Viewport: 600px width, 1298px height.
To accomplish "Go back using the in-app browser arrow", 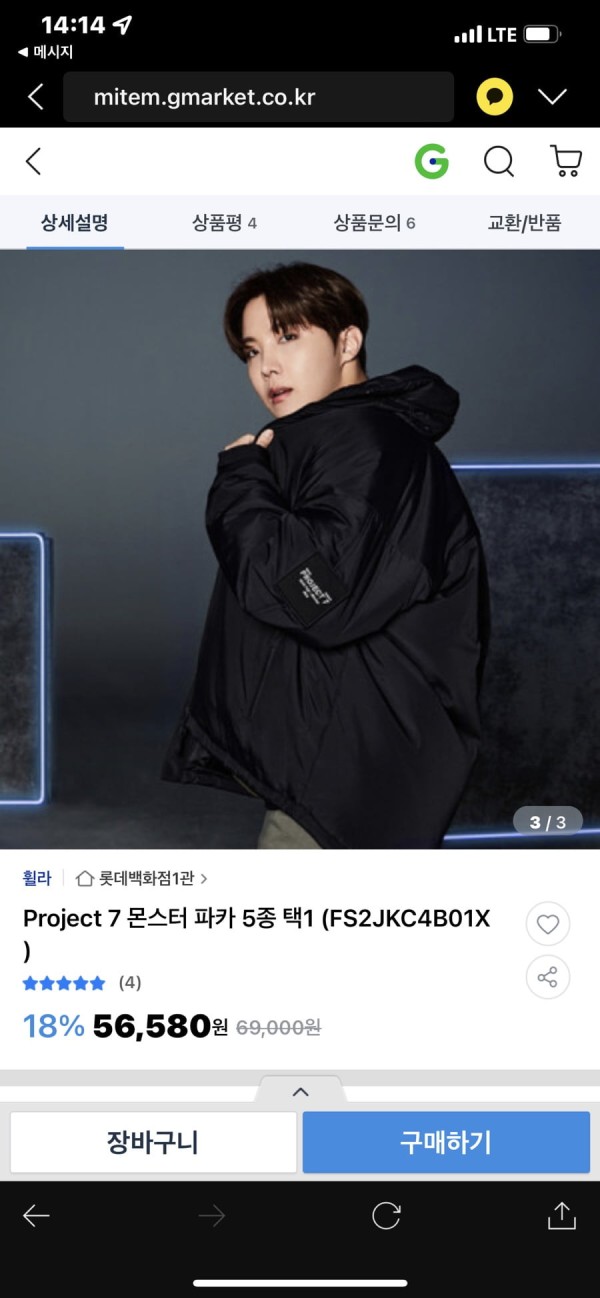I will (x=36, y=97).
